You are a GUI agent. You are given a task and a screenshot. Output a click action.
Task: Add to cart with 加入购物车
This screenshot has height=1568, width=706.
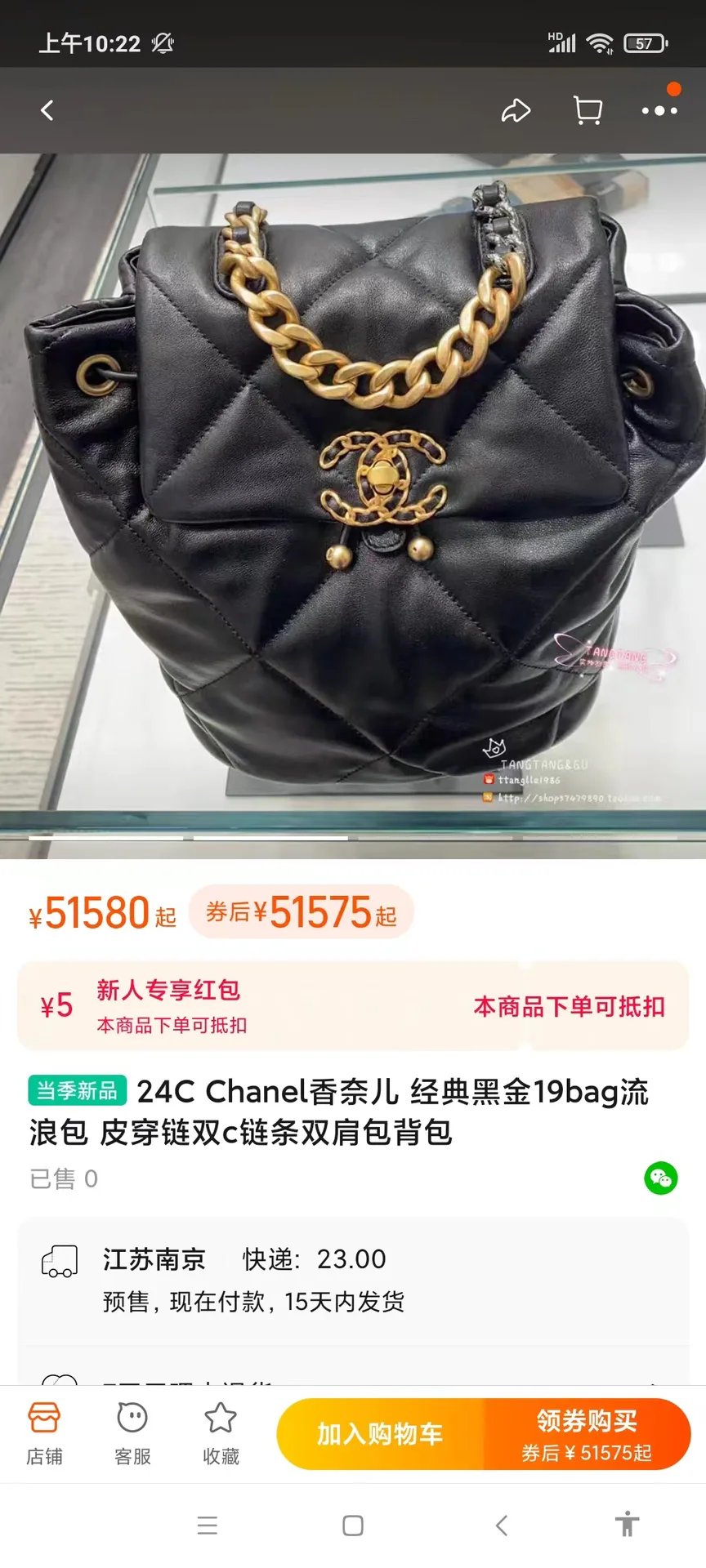(x=381, y=1433)
